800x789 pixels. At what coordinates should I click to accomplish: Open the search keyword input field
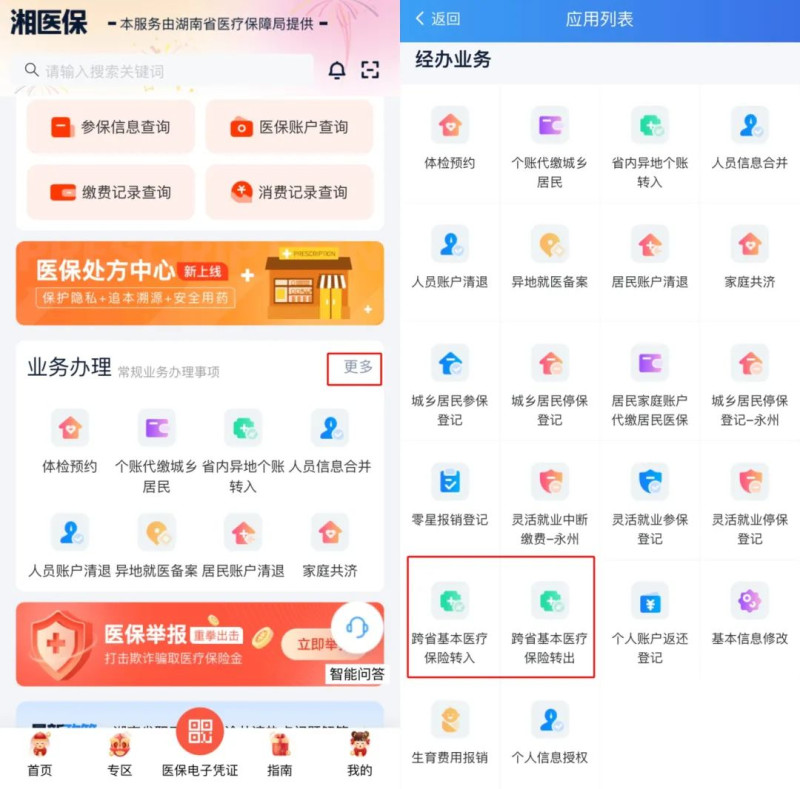point(165,71)
